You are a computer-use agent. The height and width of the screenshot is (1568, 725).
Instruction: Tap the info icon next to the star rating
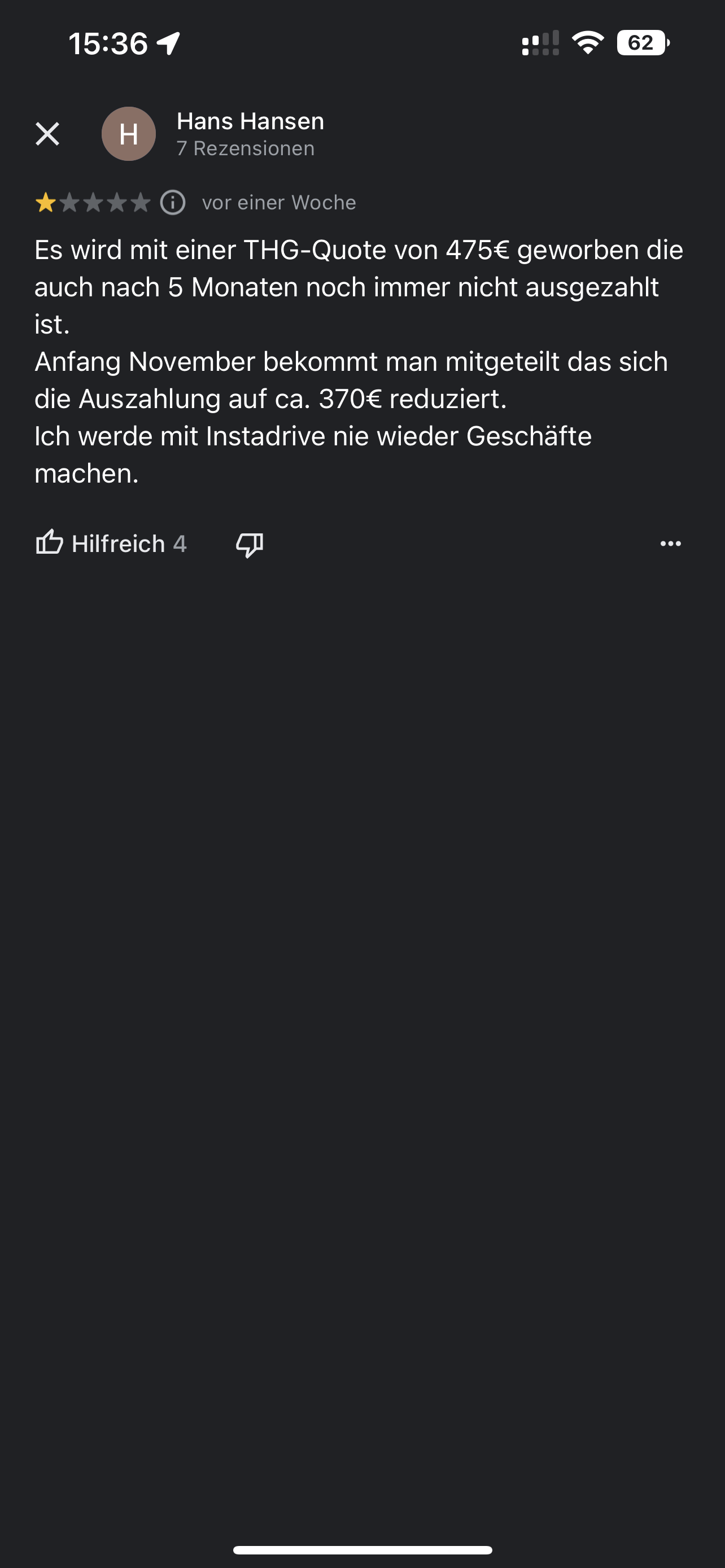click(x=173, y=203)
